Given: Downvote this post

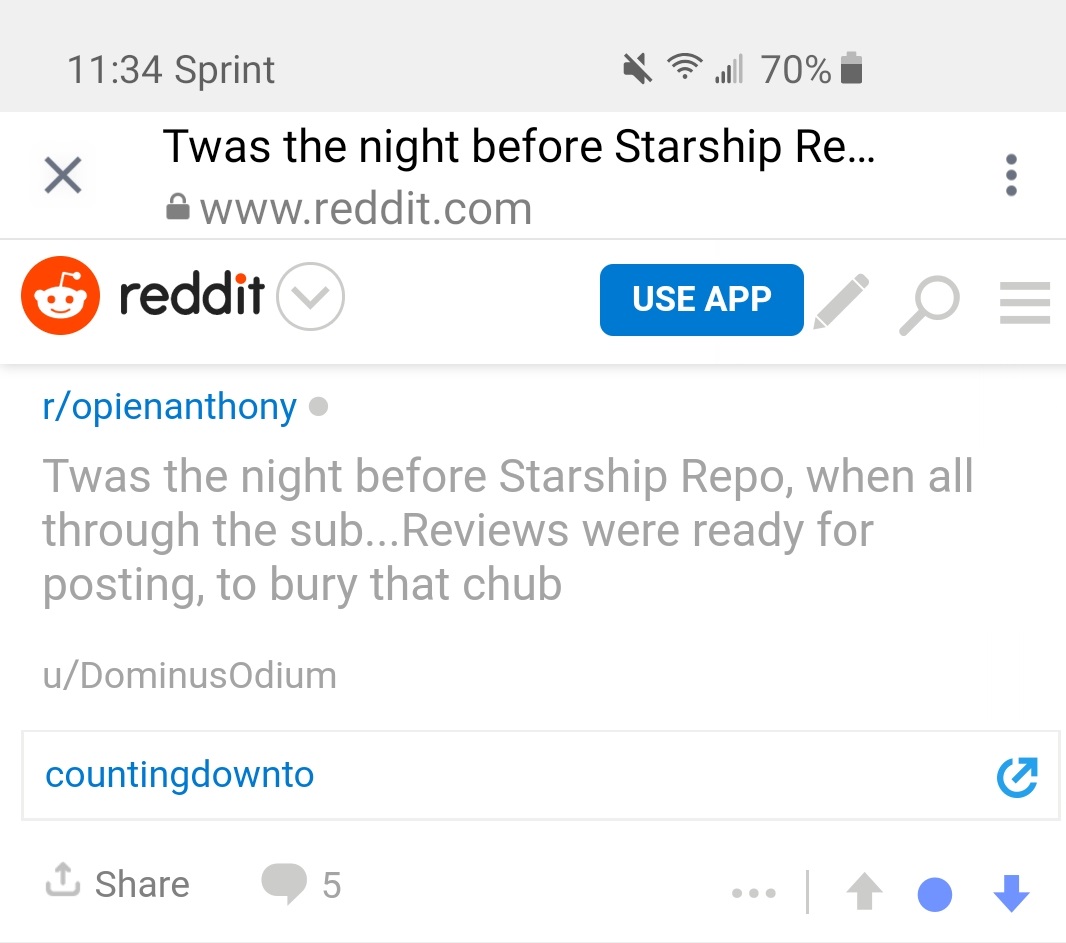Looking at the screenshot, I should click(x=1011, y=893).
